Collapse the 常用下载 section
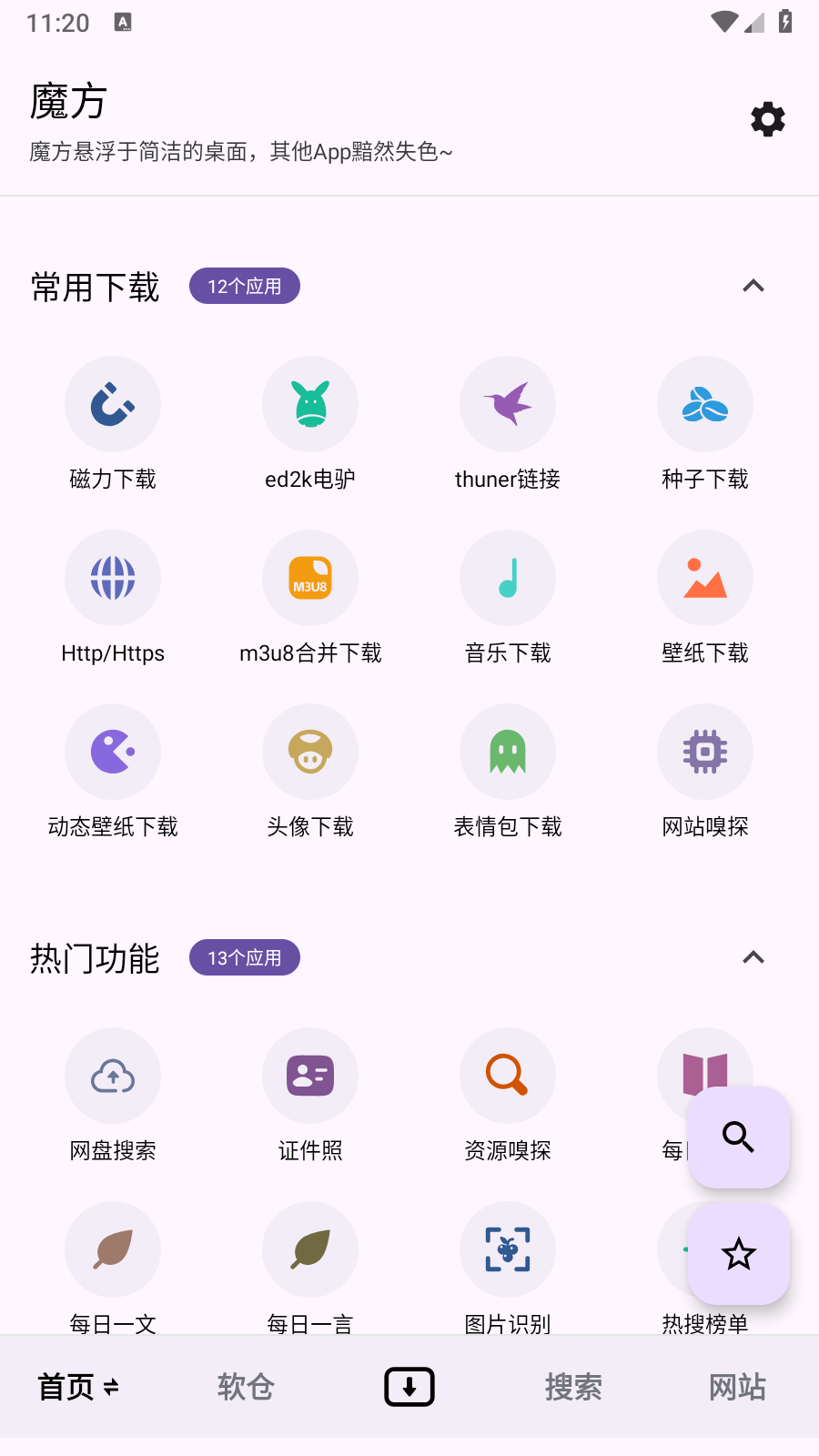This screenshot has height=1456, width=819. (753, 286)
